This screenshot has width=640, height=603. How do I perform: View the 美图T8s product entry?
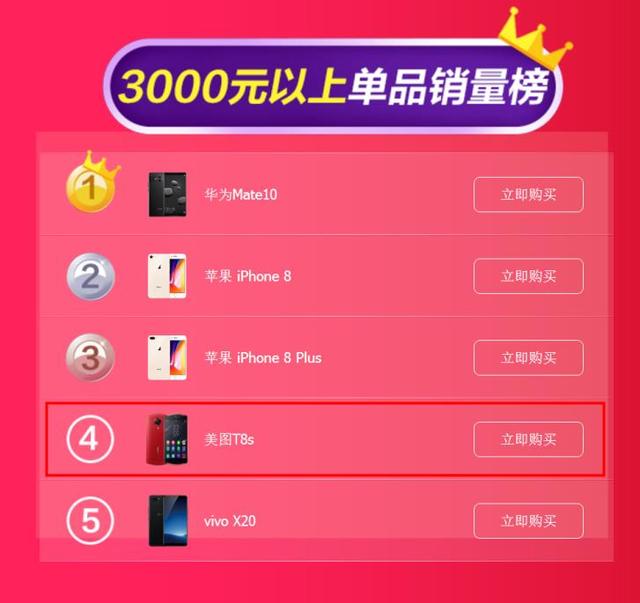(x=229, y=439)
